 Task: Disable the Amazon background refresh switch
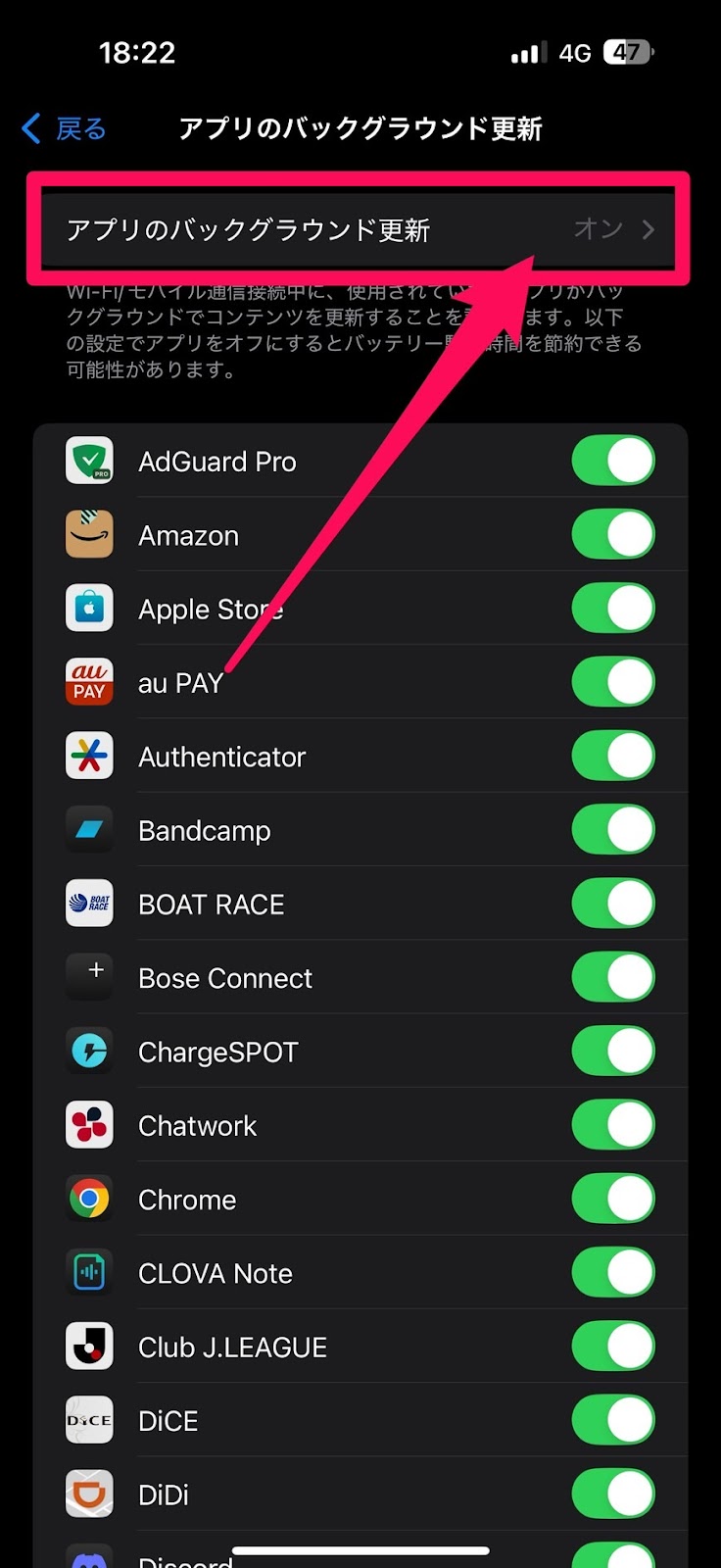(x=613, y=535)
